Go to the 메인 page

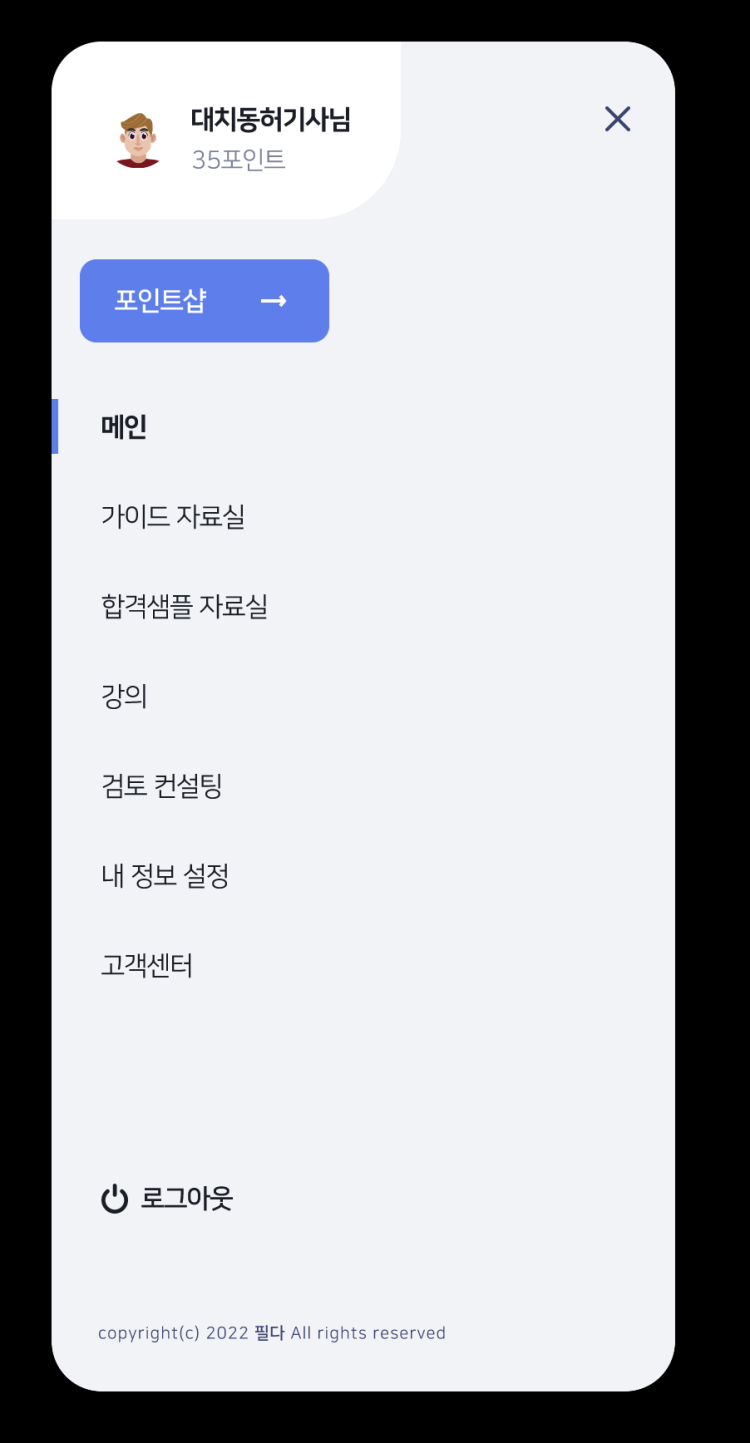[125, 427]
